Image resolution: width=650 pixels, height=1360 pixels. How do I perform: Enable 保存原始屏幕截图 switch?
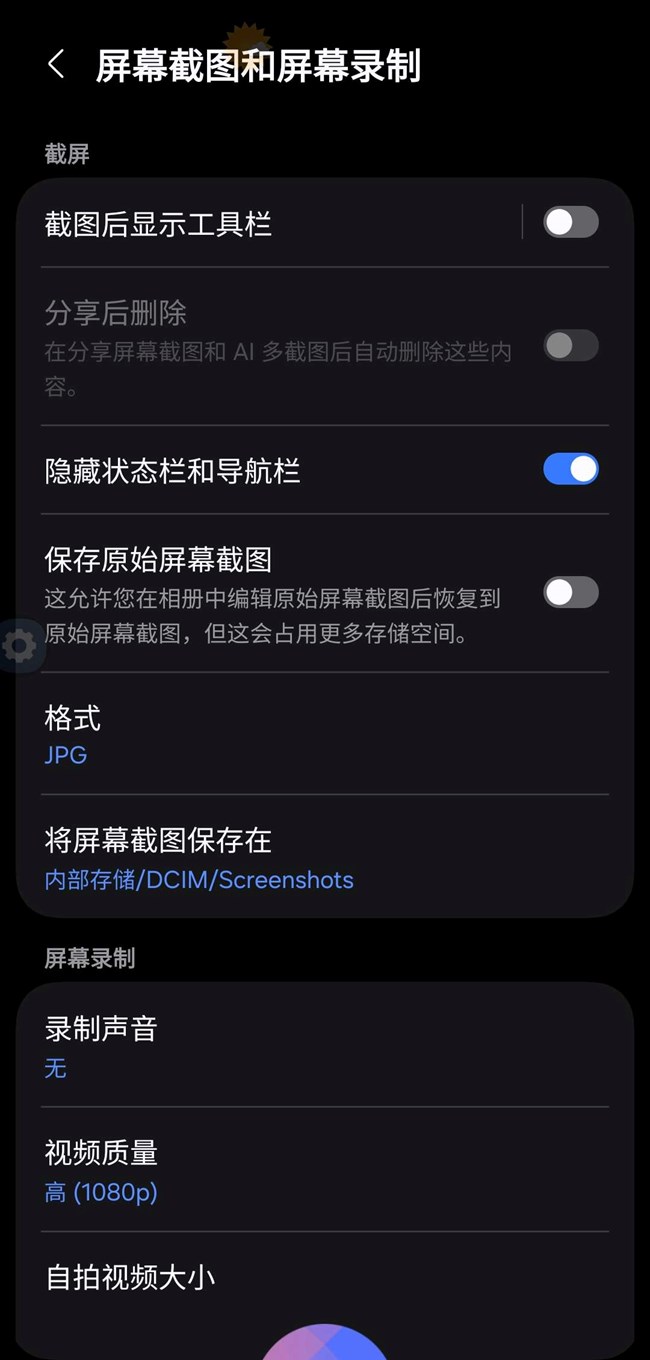(x=571, y=592)
